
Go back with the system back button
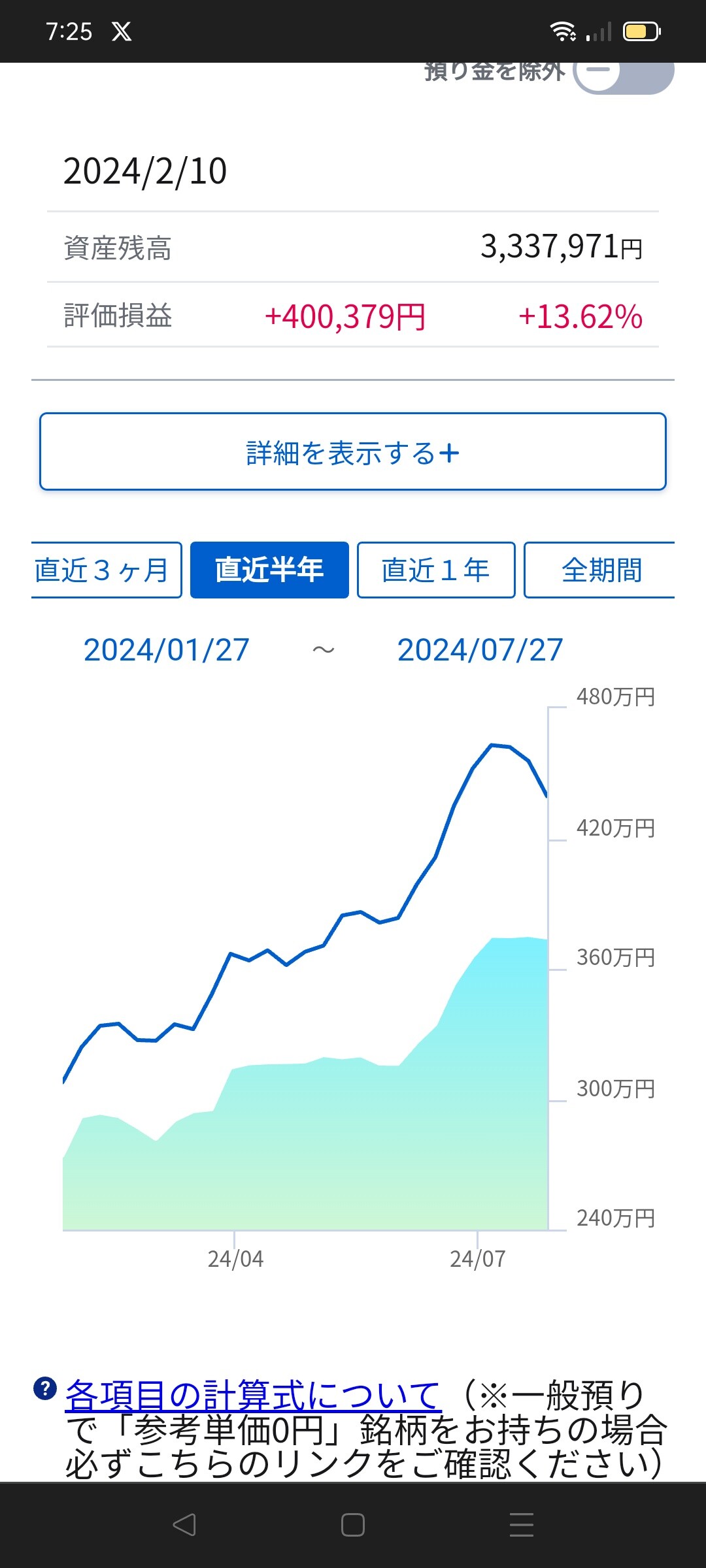[184, 1525]
